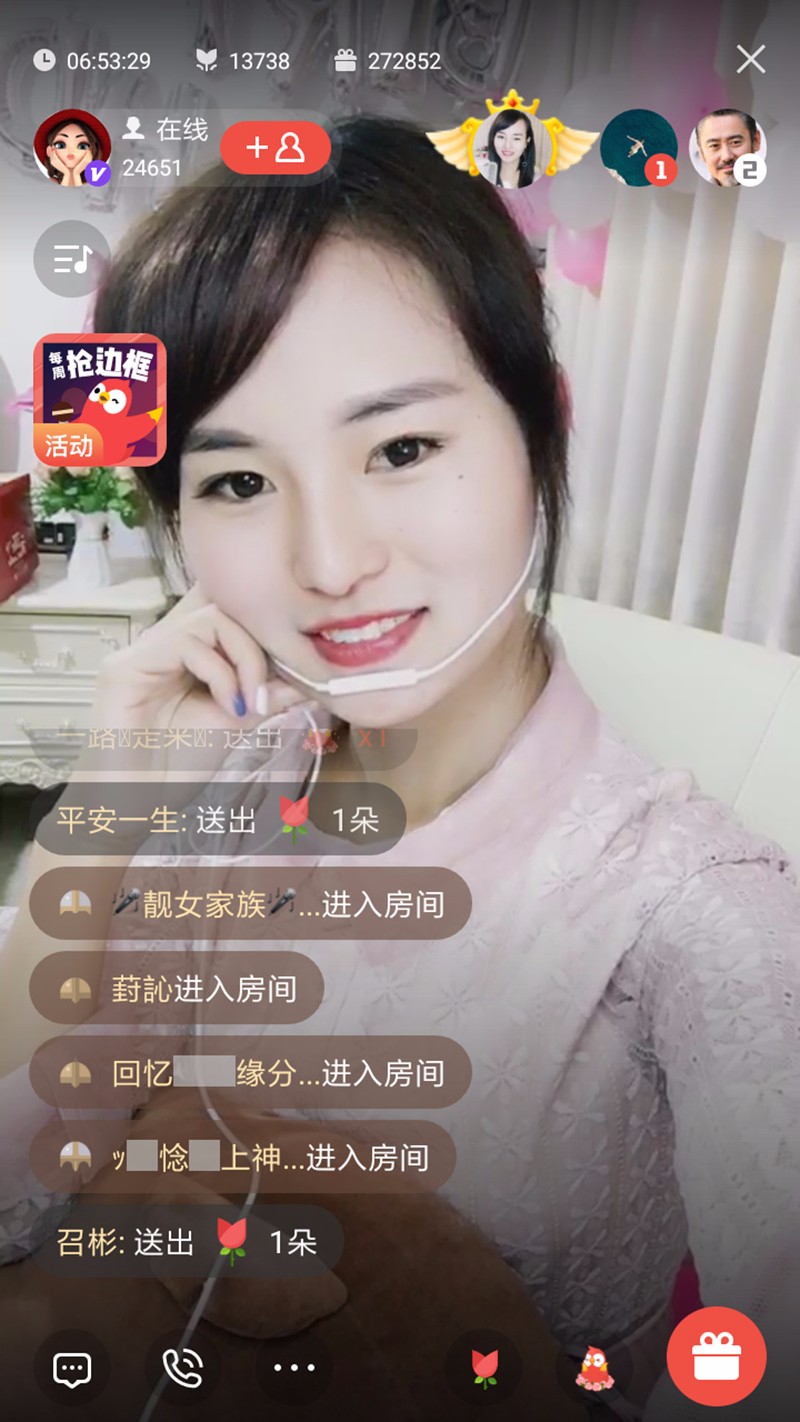Close the live stream room

click(751, 60)
